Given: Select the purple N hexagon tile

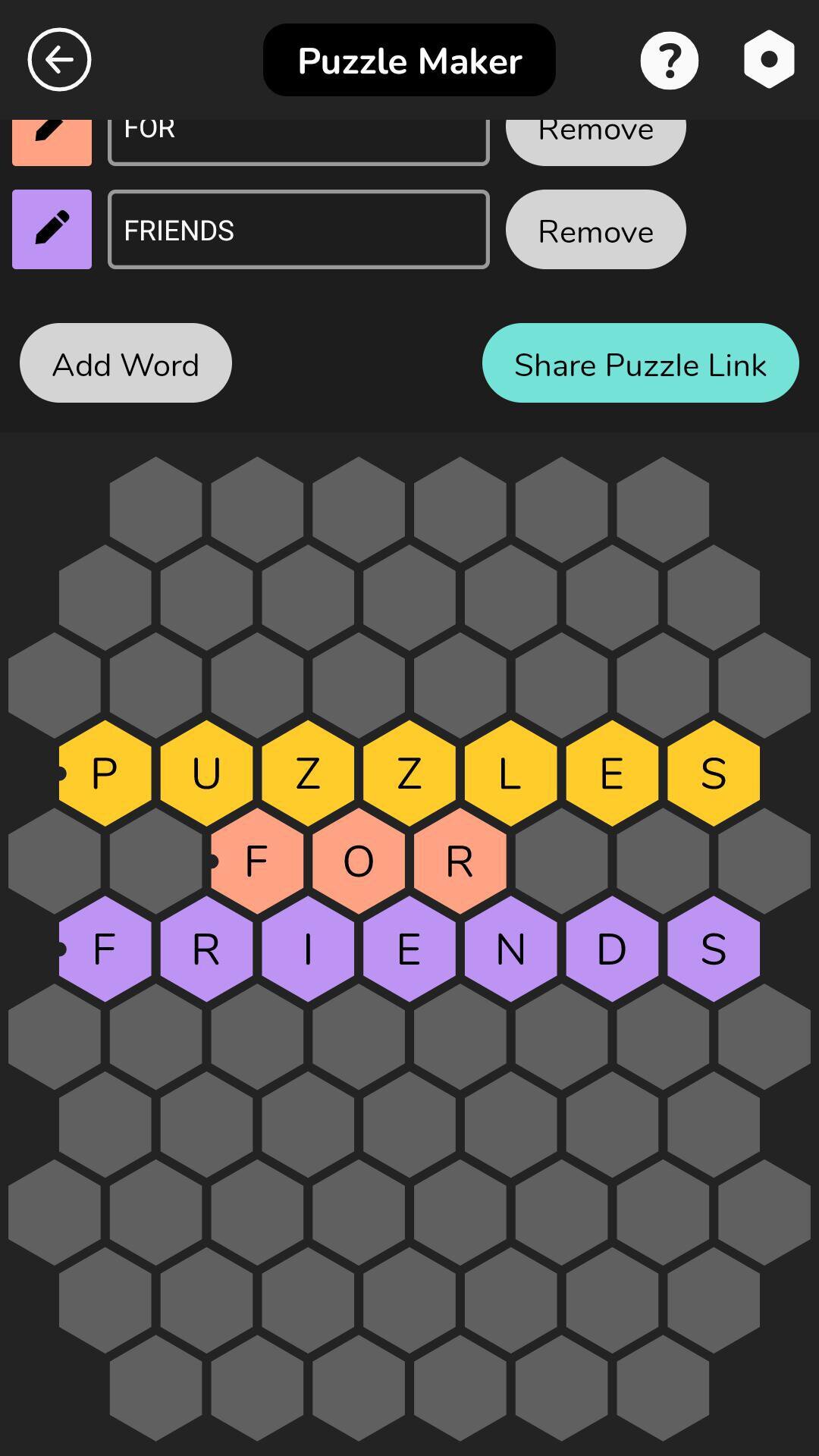Looking at the screenshot, I should click(x=510, y=949).
